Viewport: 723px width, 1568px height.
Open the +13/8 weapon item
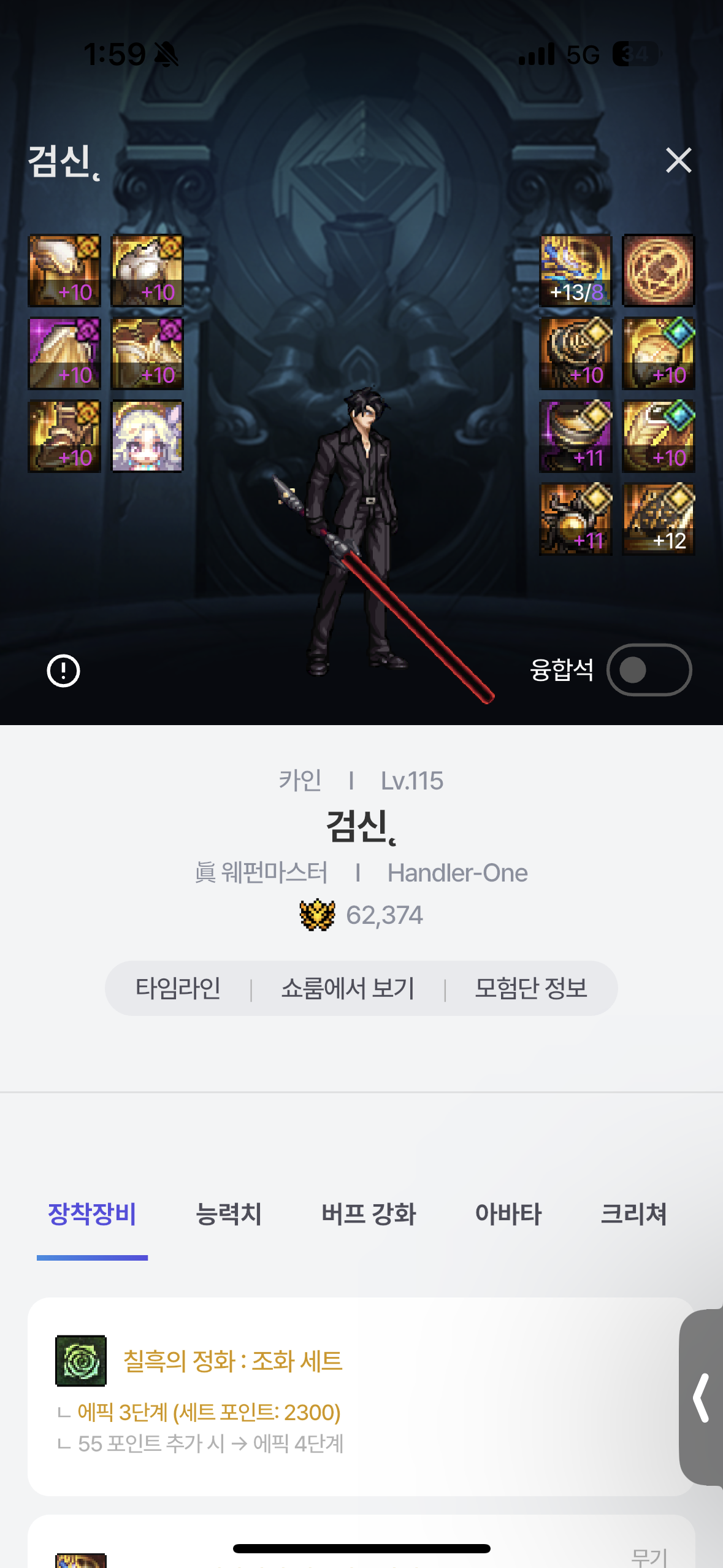point(576,271)
